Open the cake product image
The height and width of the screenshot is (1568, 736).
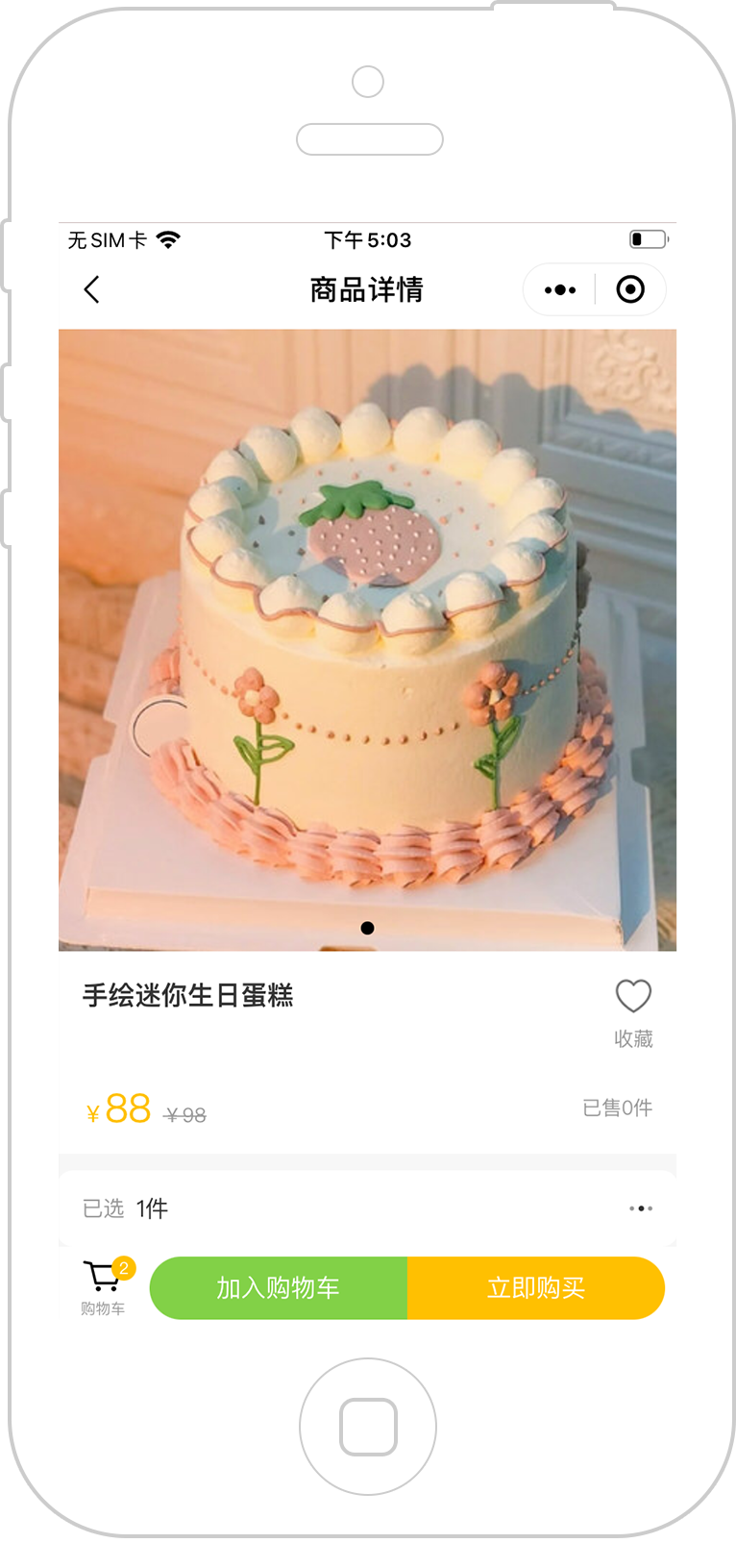click(367, 639)
